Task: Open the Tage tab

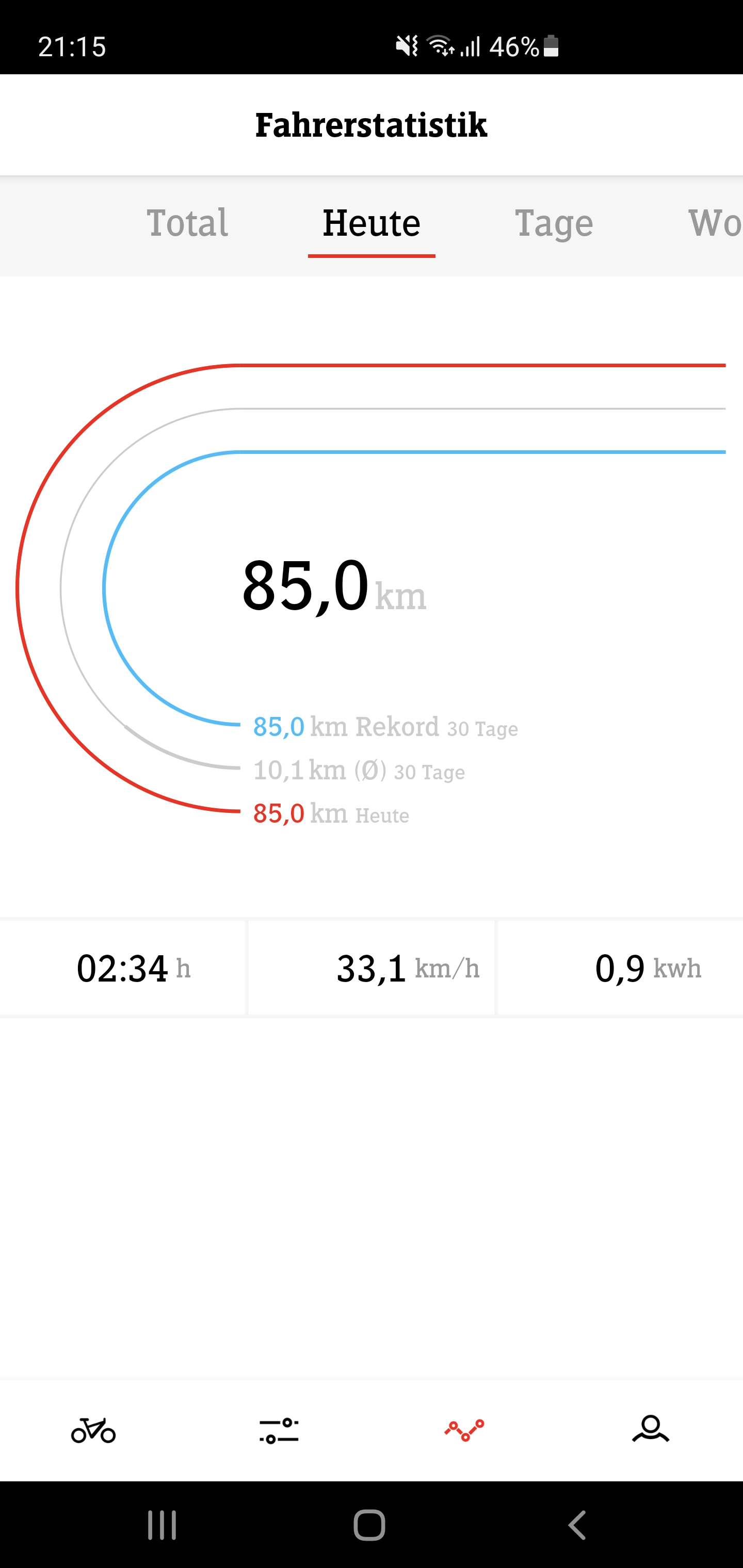Action: pyautogui.click(x=554, y=224)
